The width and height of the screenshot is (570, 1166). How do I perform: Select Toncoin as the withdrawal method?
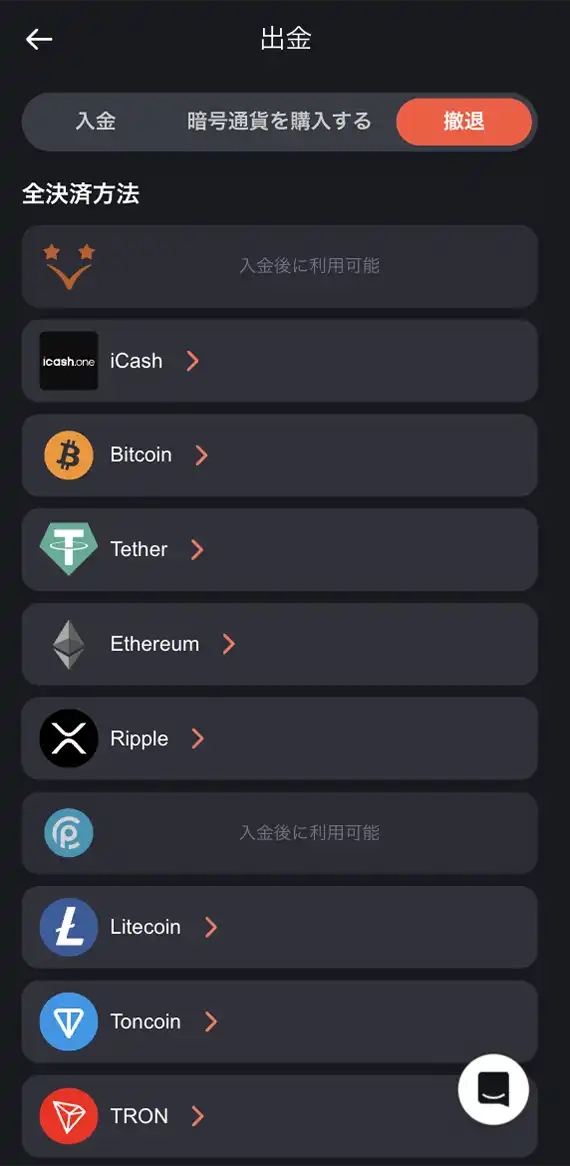(279, 1022)
